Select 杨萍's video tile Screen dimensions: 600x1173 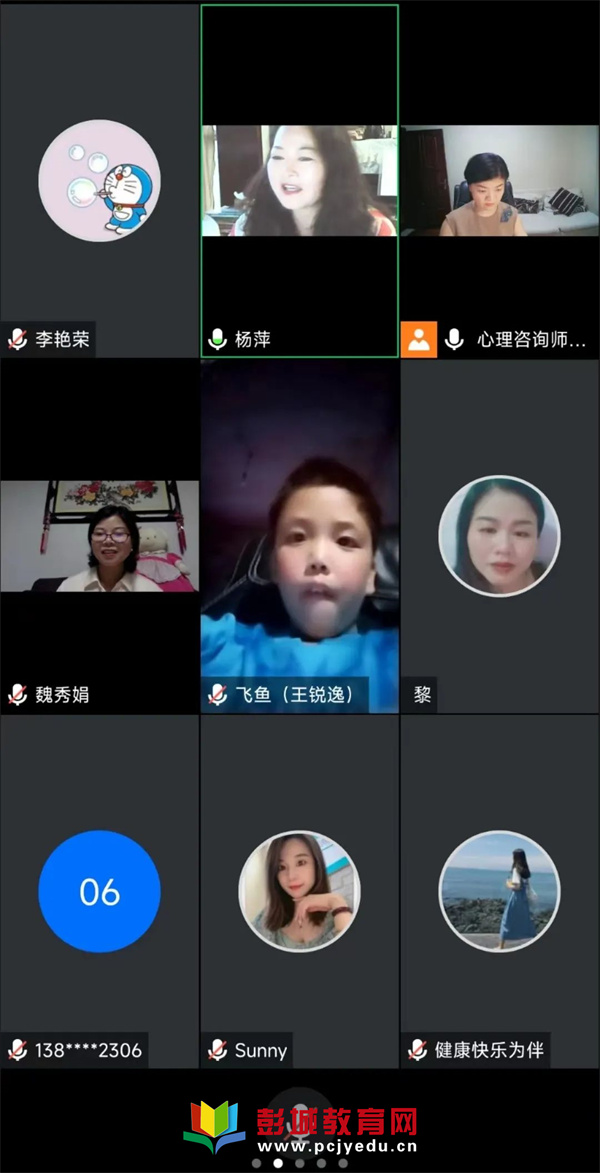pos(299,181)
